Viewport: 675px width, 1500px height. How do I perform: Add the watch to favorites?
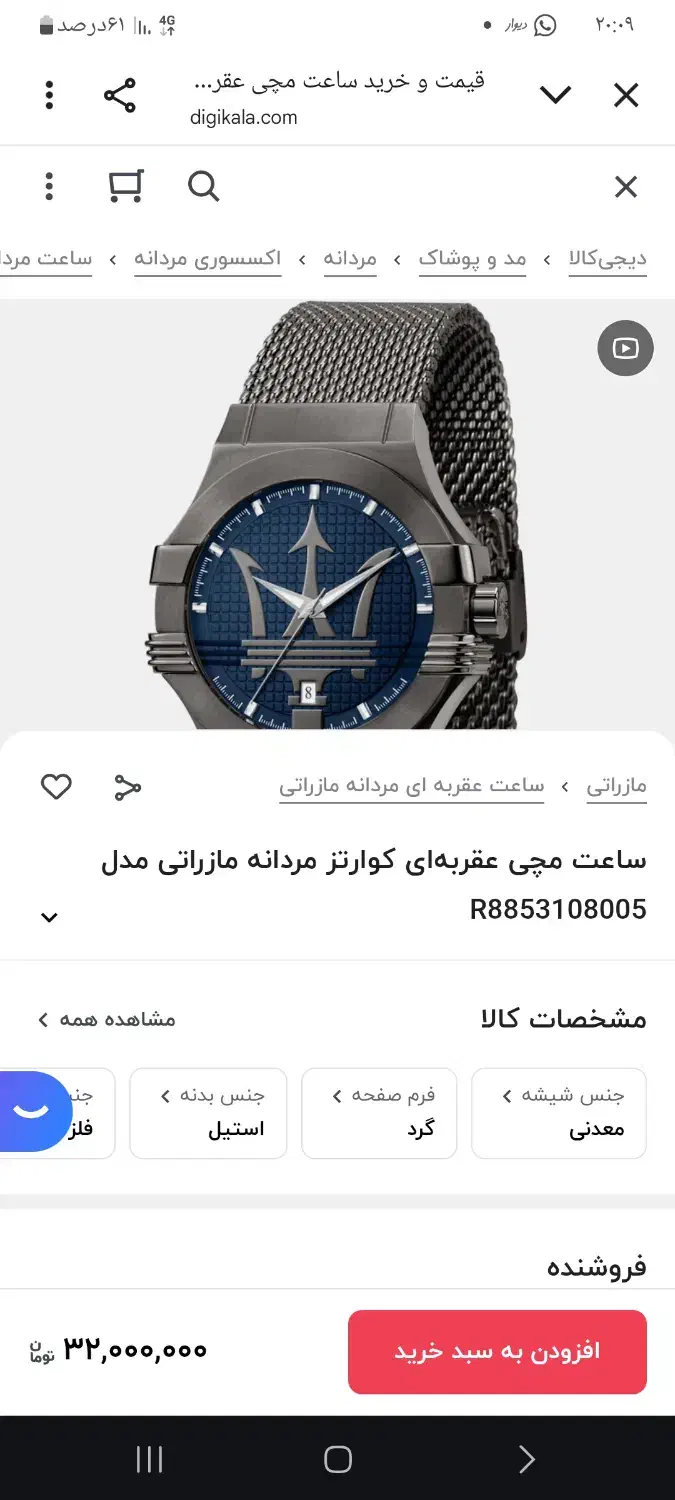pos(56,787)
